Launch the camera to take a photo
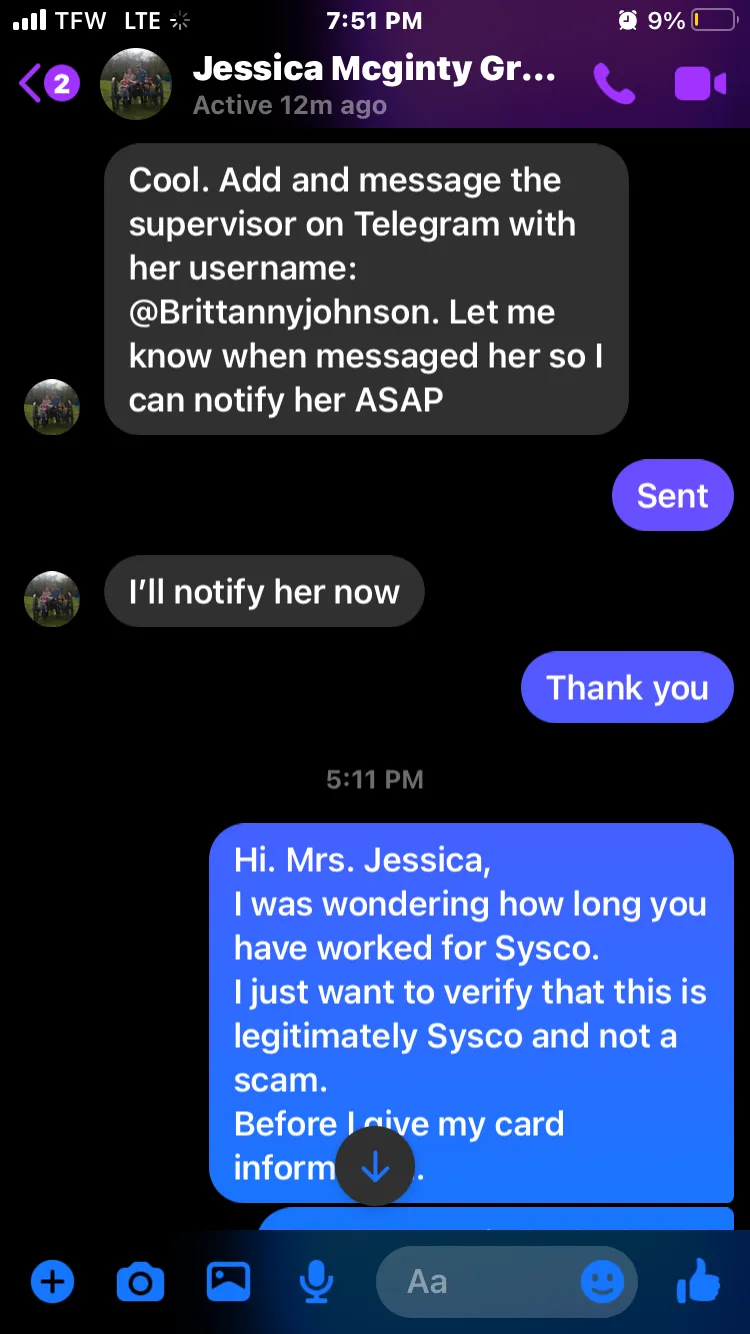This screenshot has width=750, height=1334. click(x=140, y=1281)
